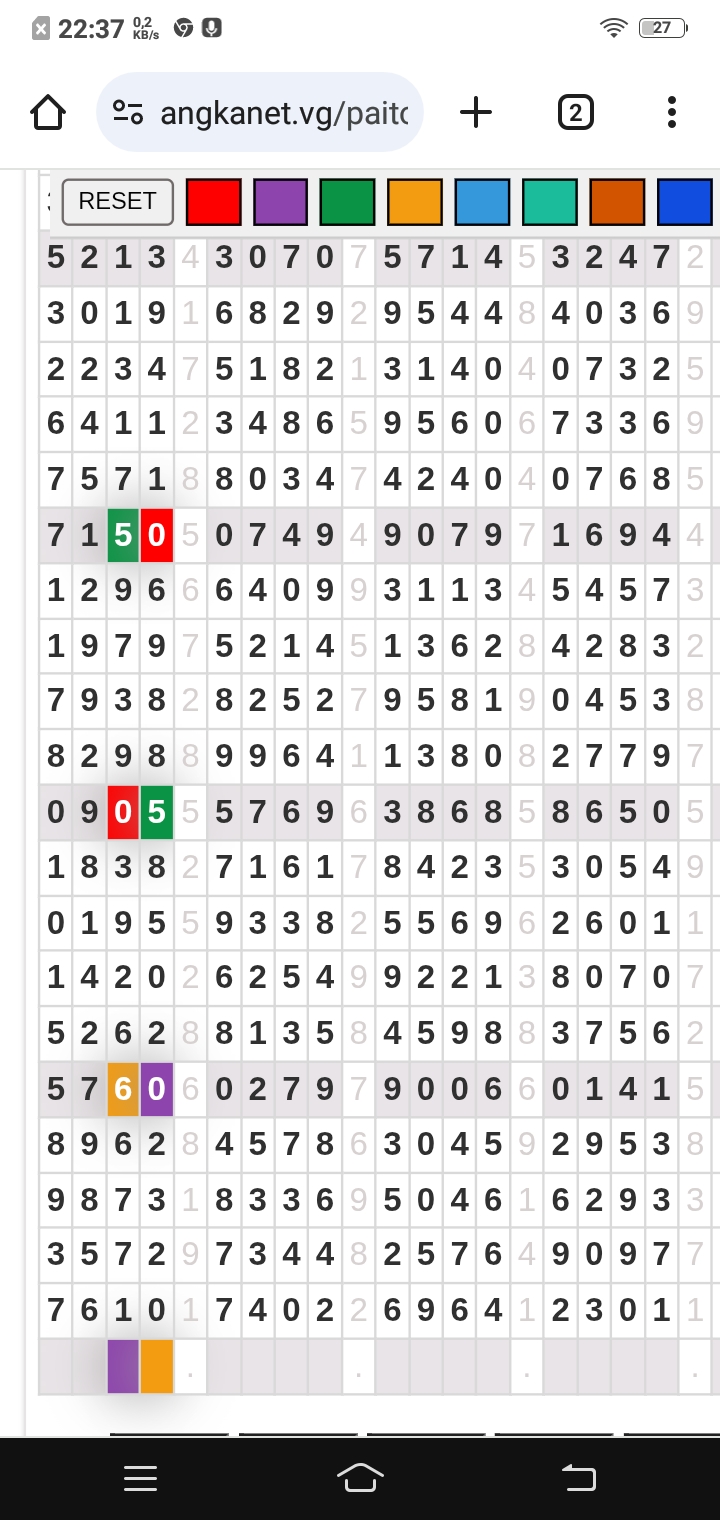Image resolution: width=720 pixels, height=1520 pixels.
Task: Open a new browser tab
Action: [x=476, y=113]
